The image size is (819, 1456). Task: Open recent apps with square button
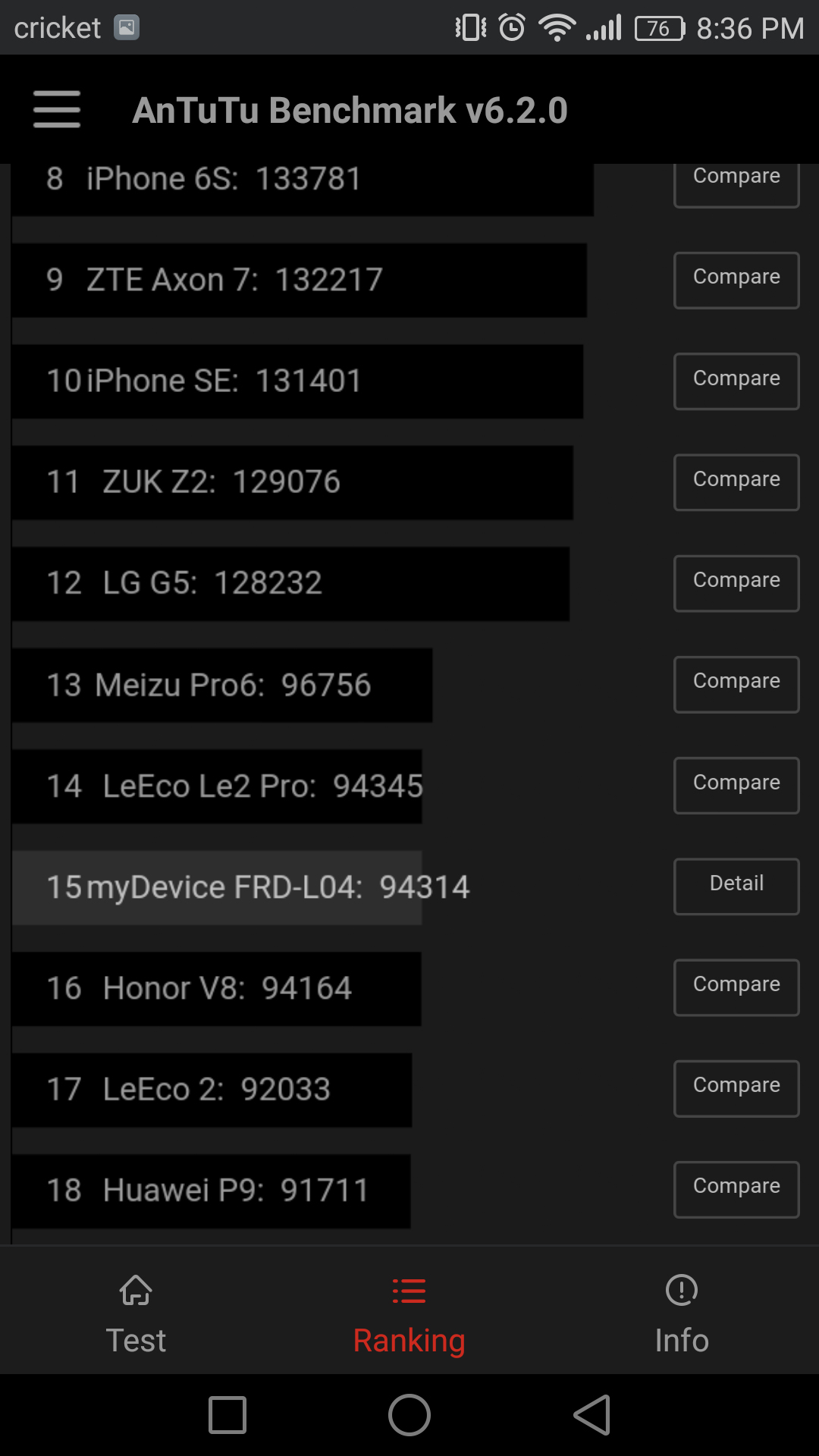(227, 1415)
